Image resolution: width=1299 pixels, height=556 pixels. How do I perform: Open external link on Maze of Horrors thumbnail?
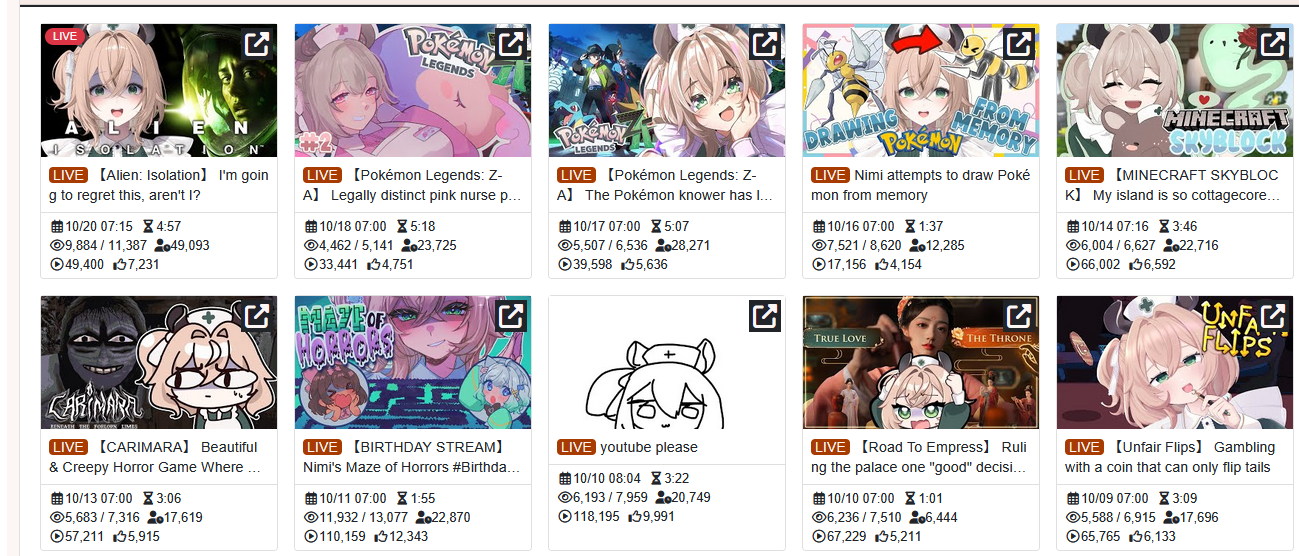coord(511,316)
